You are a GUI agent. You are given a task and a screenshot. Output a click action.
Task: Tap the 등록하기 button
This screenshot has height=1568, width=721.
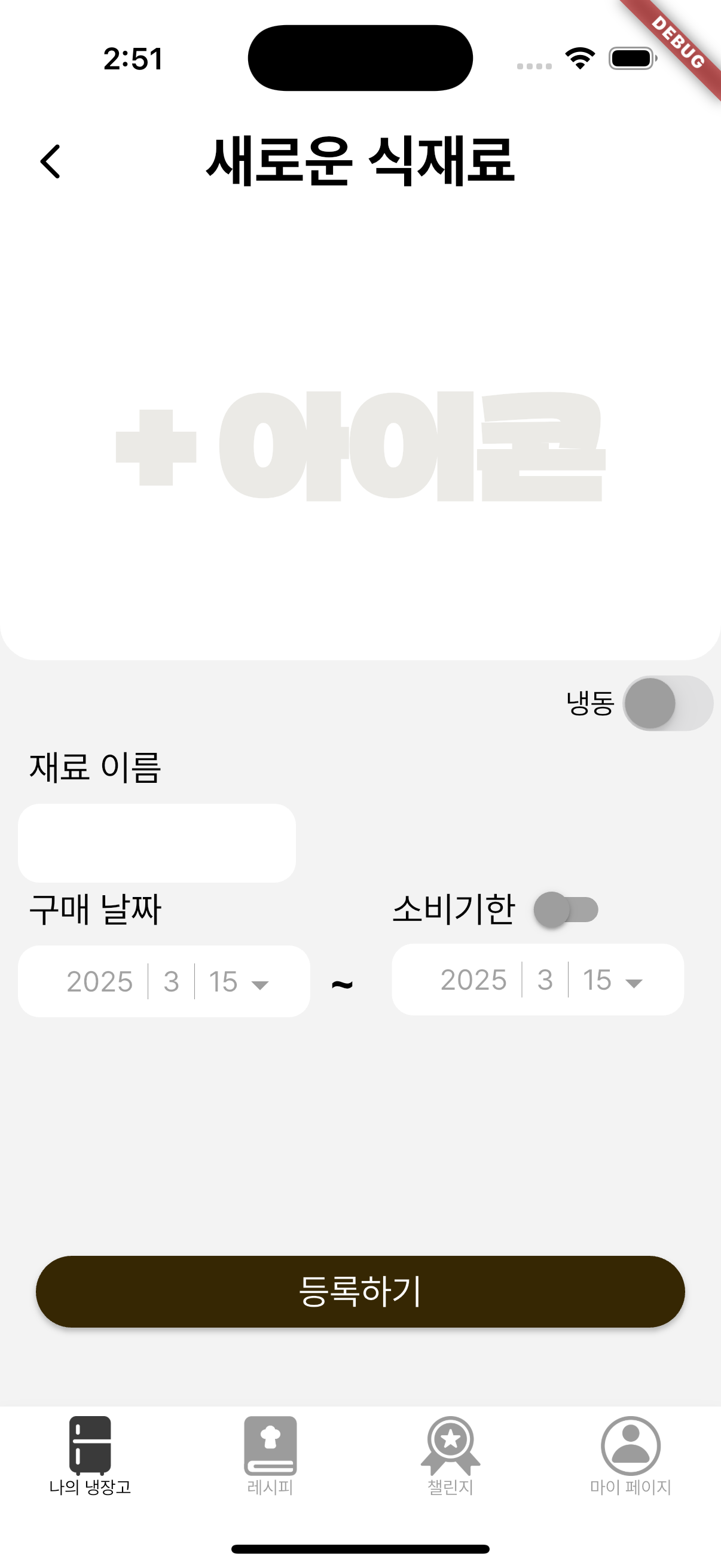[360, 1291]
